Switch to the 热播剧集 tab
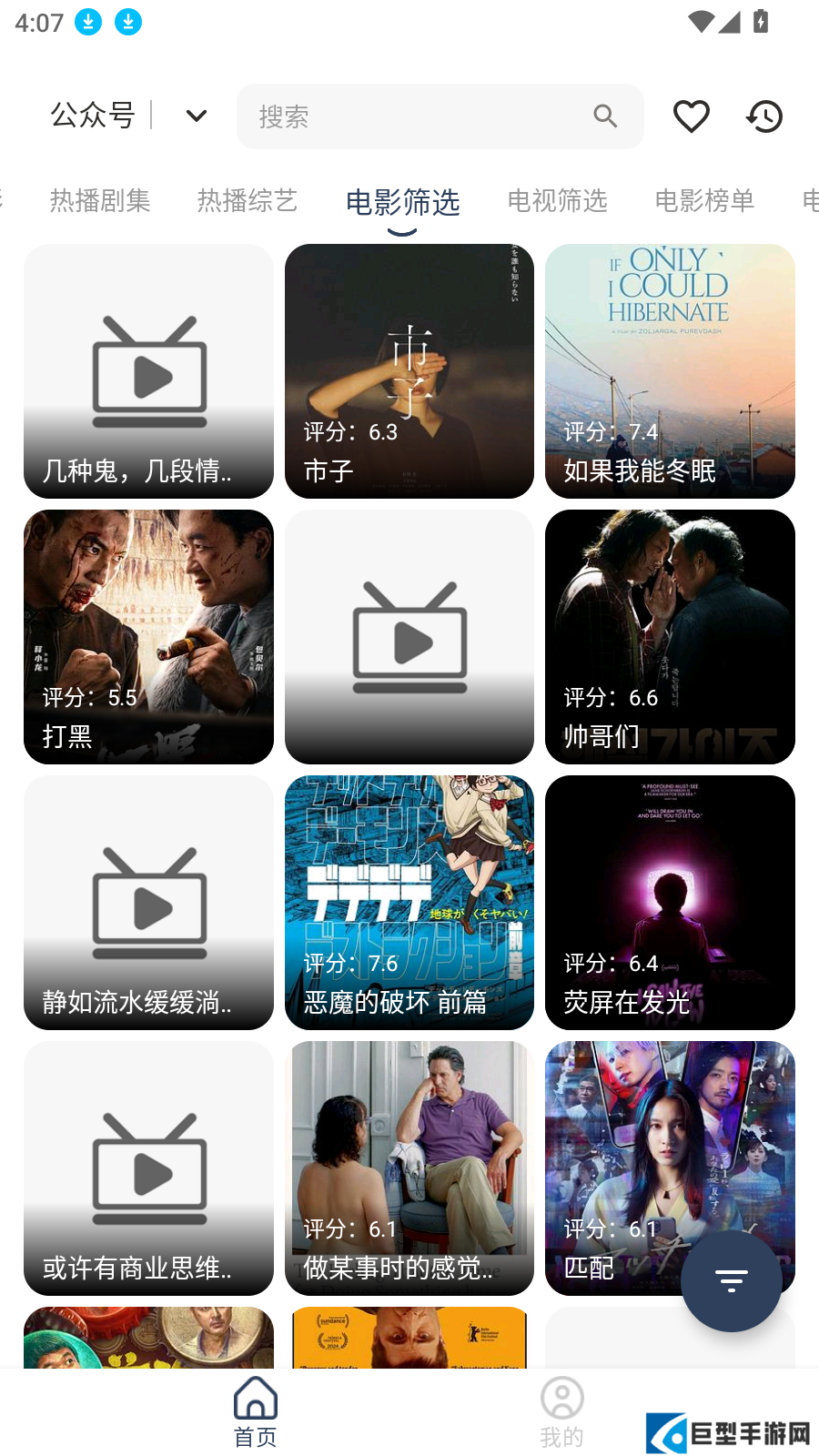This screenshot has width=819, height=1456. 100,200
